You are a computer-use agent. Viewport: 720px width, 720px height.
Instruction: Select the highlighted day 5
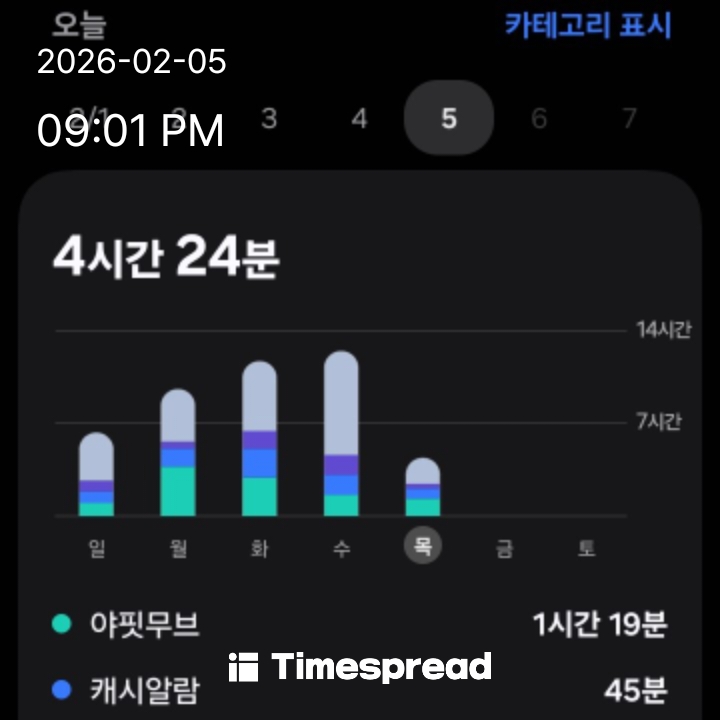tap(448, 119)
